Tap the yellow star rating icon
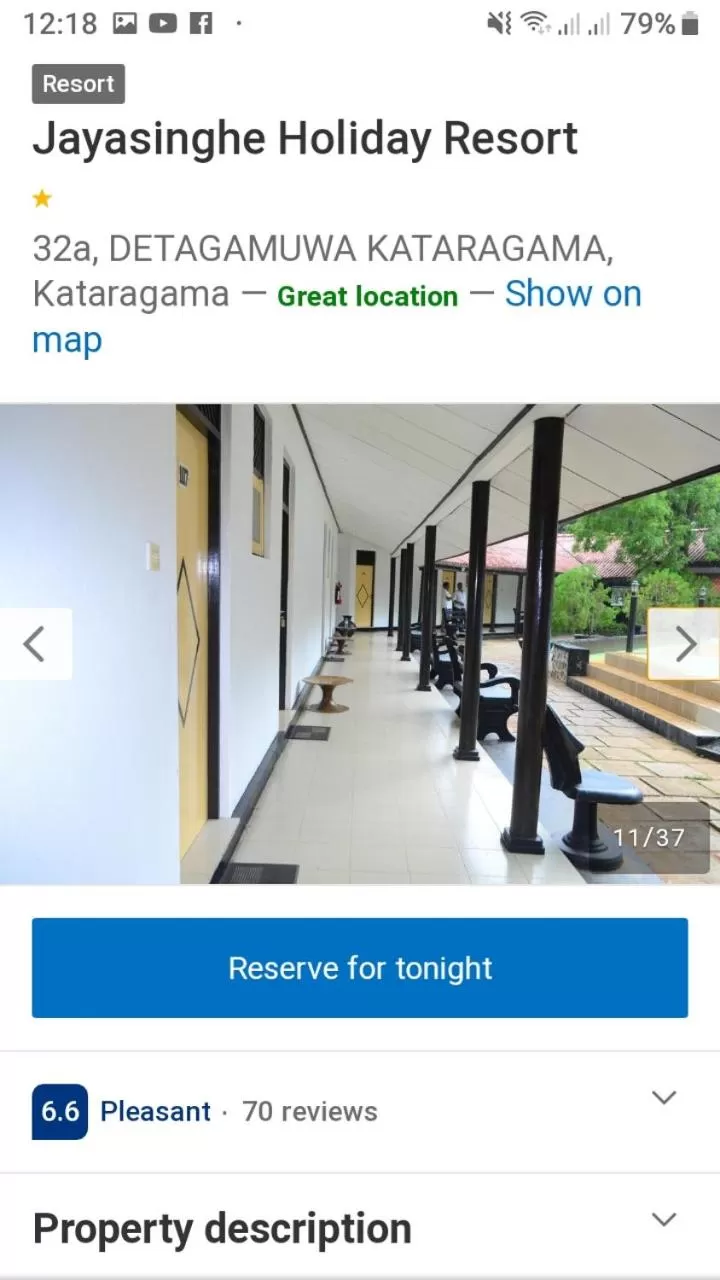Image resolution: width=720 pixels, height=1280 pixels. click(x=42, y=198)
